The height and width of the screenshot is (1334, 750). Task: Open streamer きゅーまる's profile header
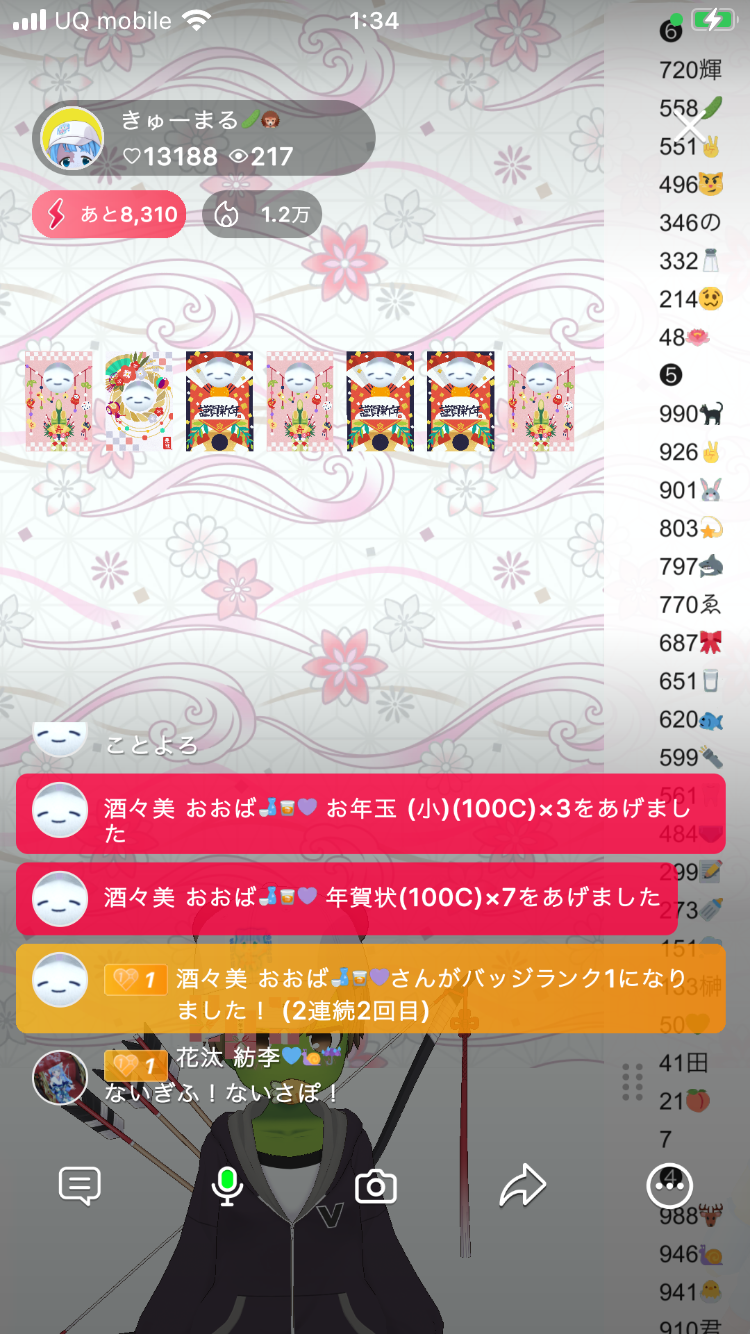click(x=203, y=139)
